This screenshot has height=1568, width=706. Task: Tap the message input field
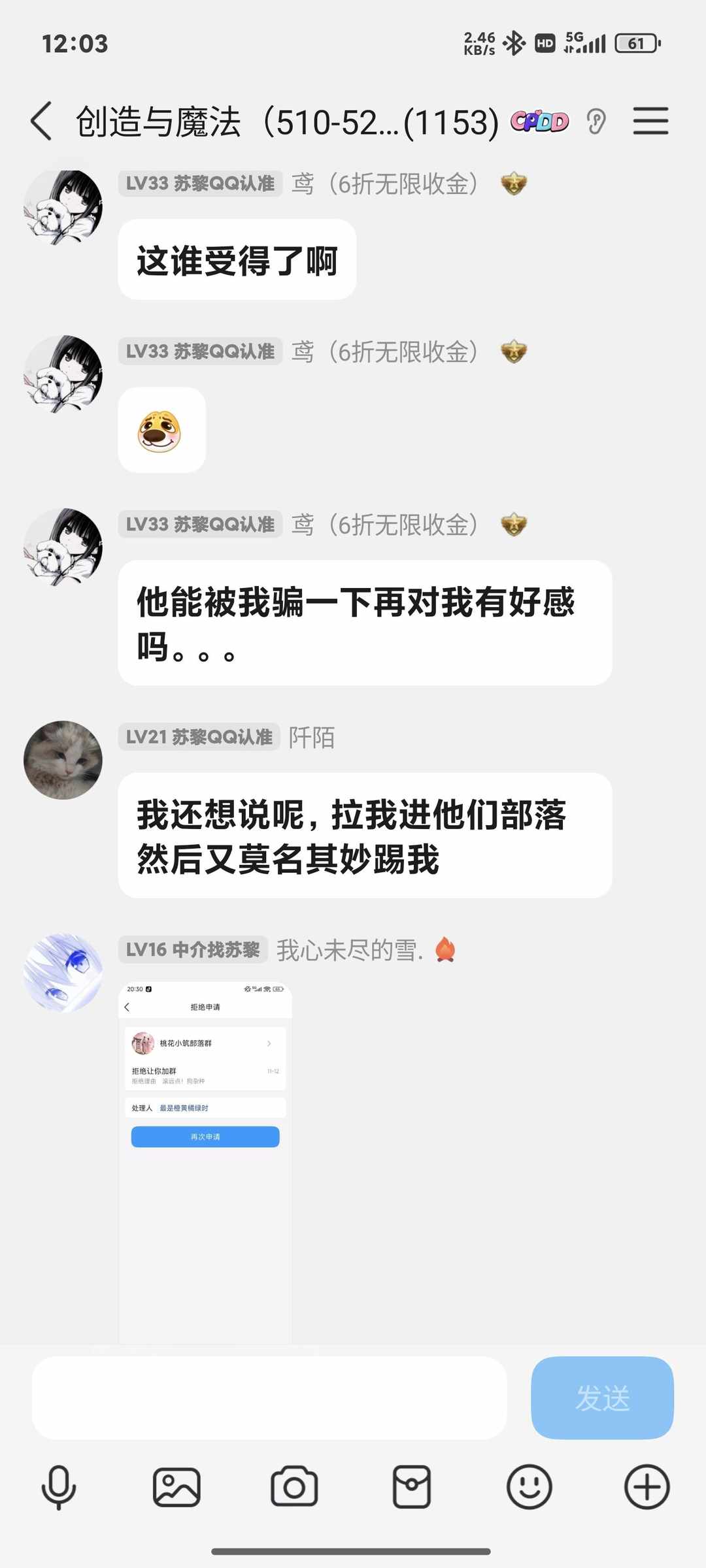268,1398
